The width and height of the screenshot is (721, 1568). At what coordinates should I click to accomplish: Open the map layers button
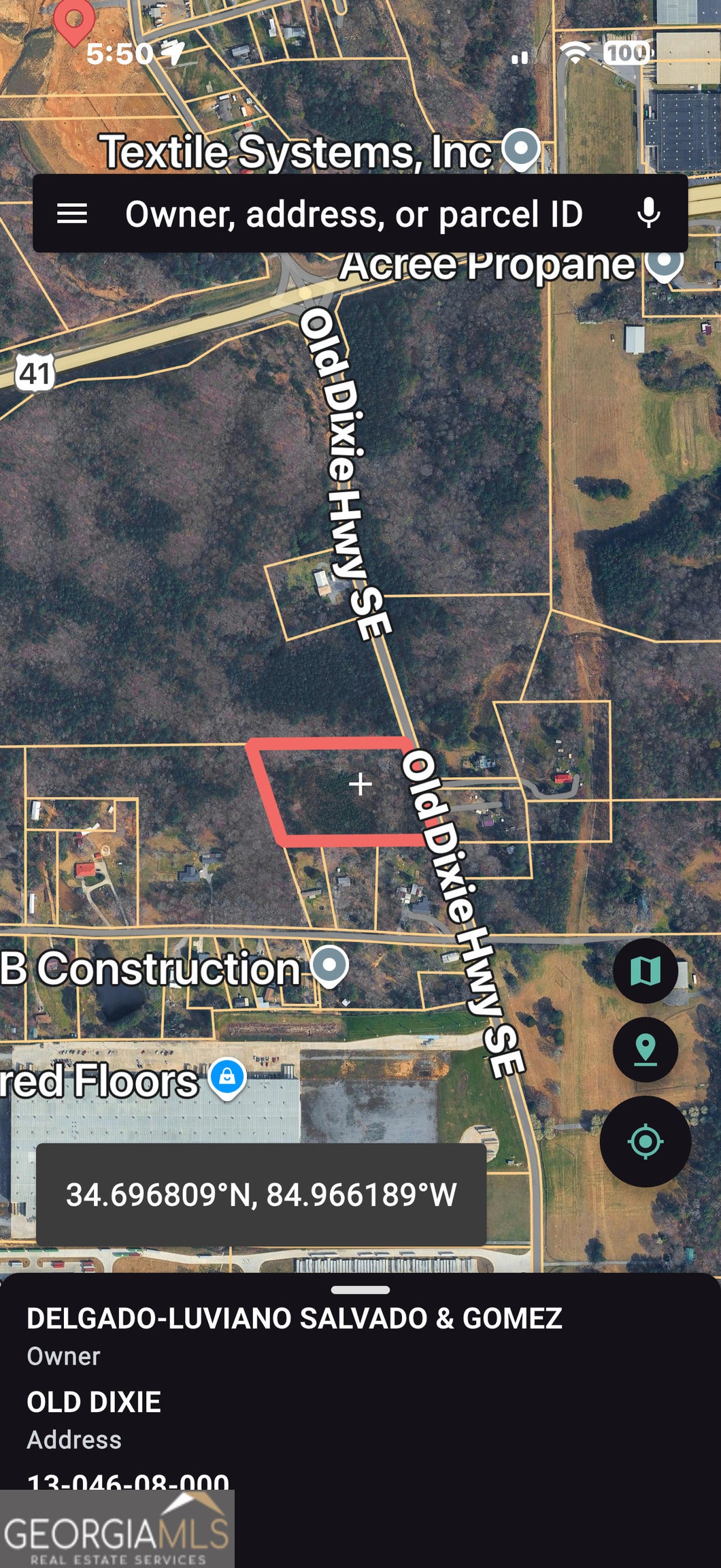pyautogui.click(x=645, y=970)
